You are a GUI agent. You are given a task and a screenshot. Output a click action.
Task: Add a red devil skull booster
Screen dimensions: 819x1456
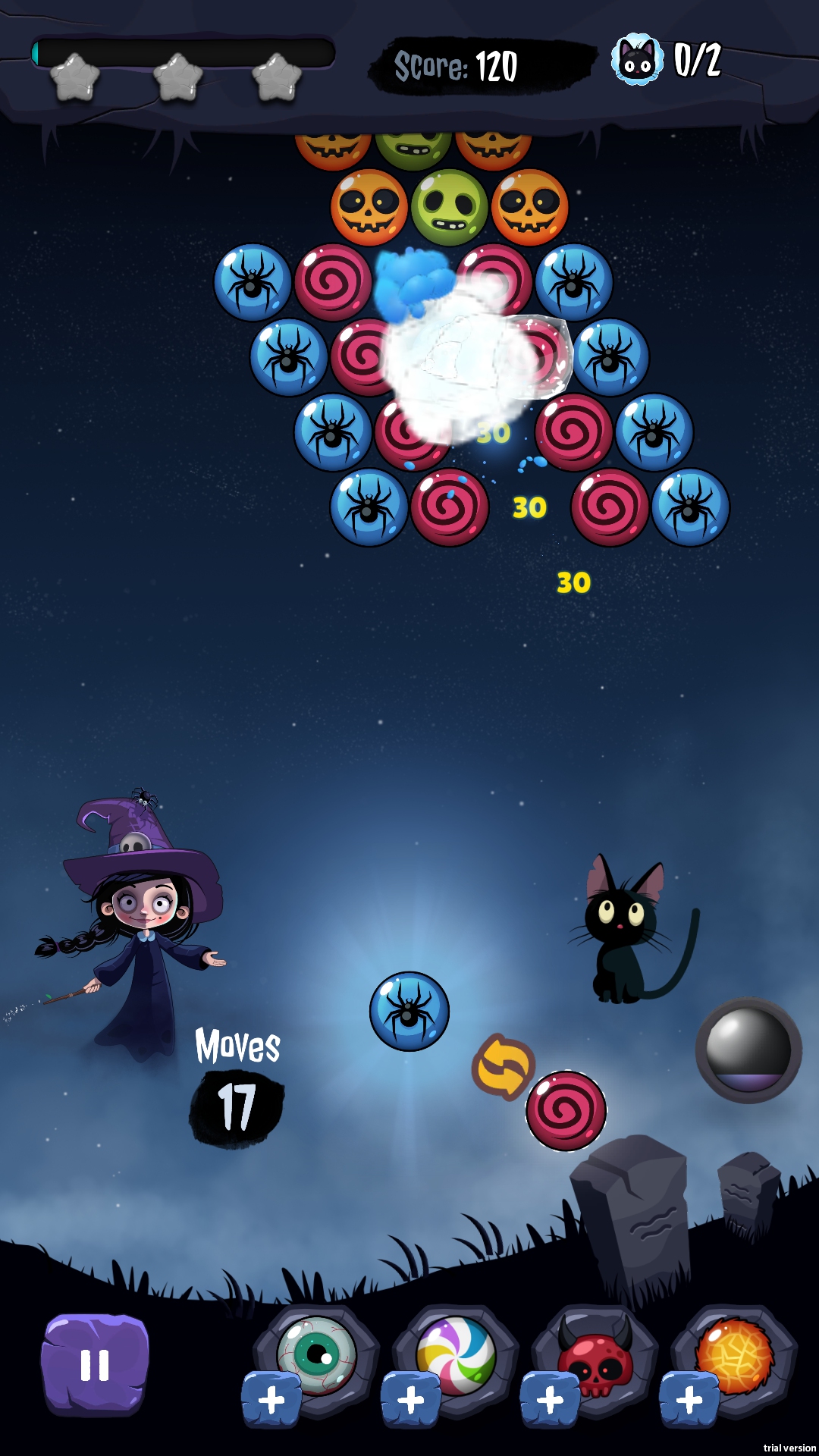click(x=551, y=1400)
